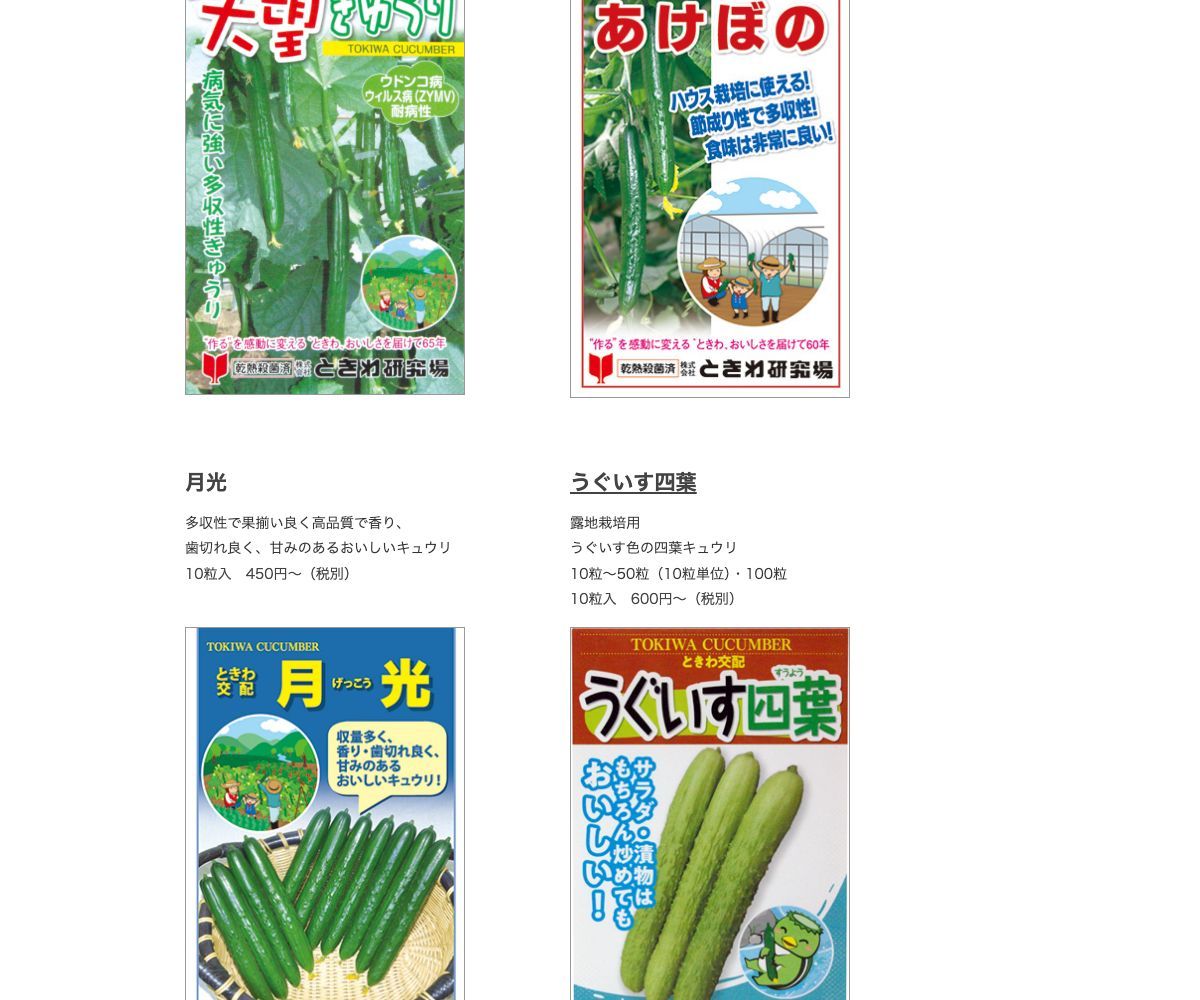
Task: Open the 月光 cucumber seed packet image
Action: (x=325, y=813)
